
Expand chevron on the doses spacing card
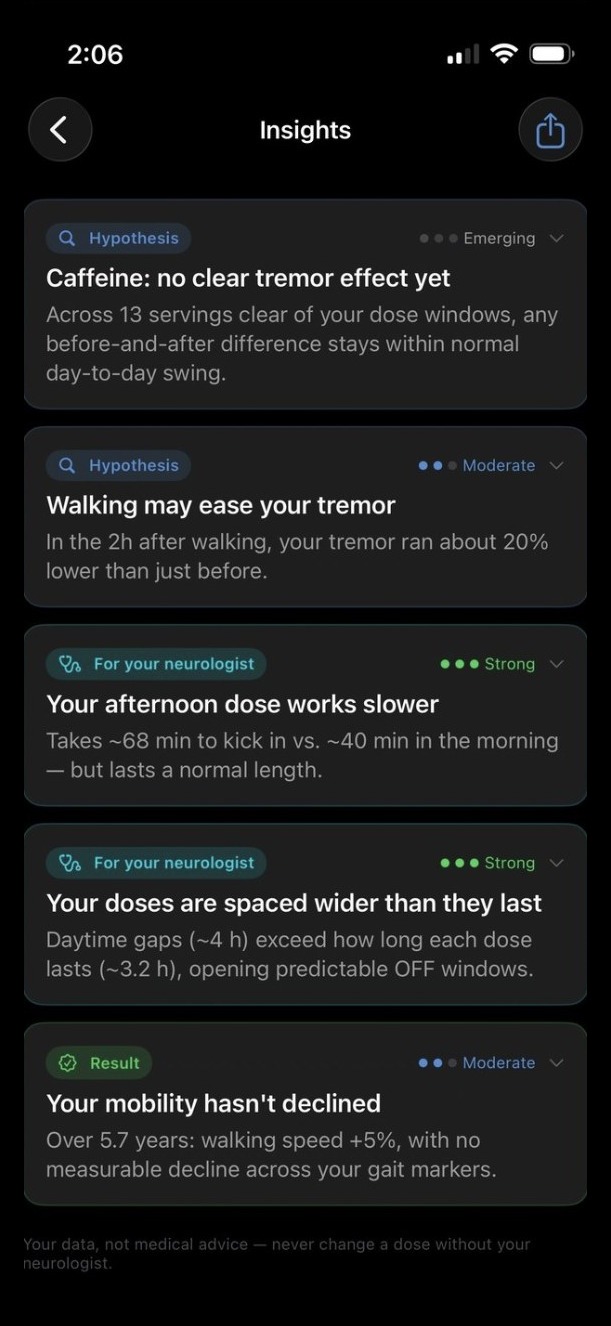coord(557,863)
